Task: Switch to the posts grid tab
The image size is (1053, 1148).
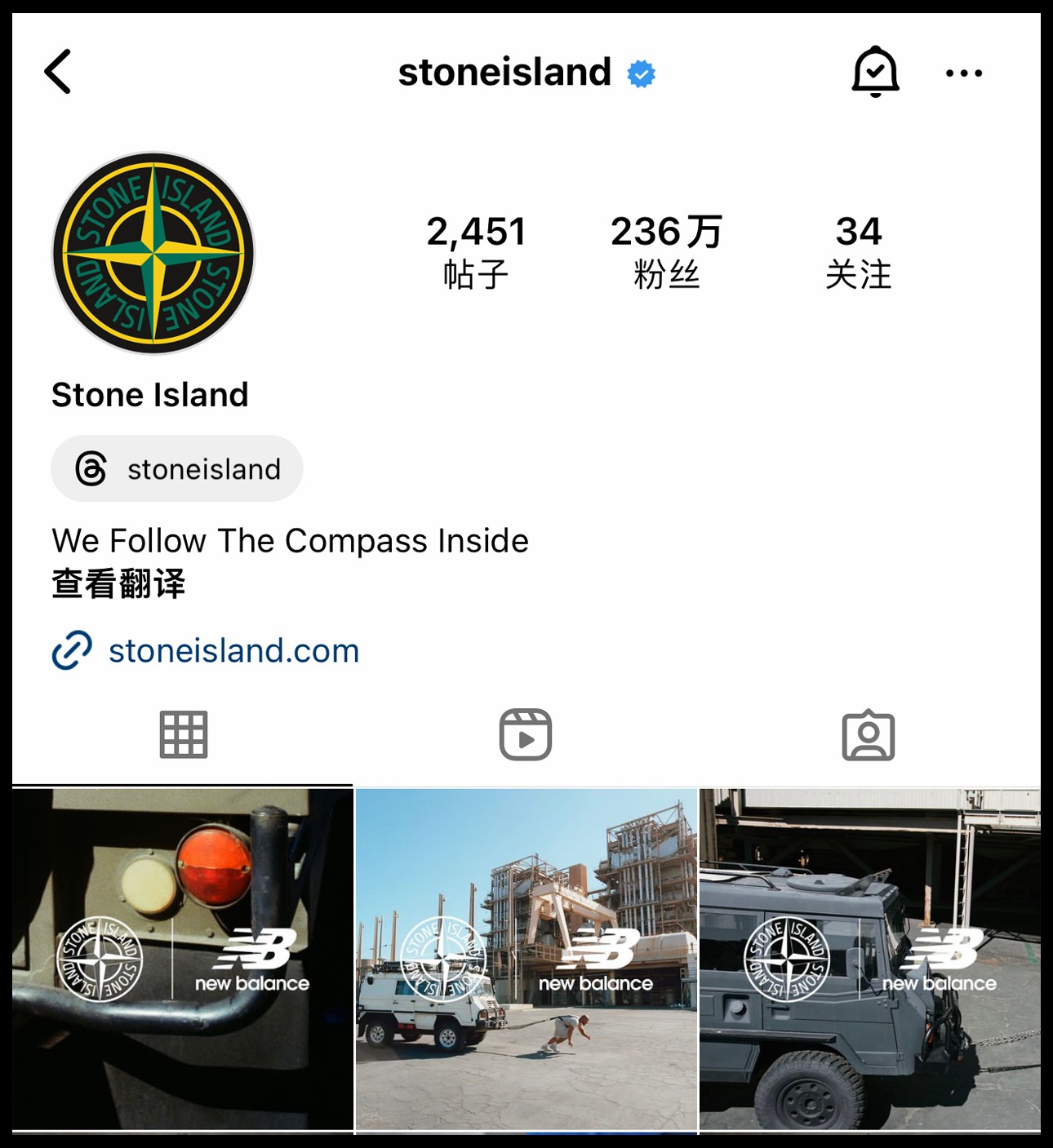Action: [x=183, y=735]
